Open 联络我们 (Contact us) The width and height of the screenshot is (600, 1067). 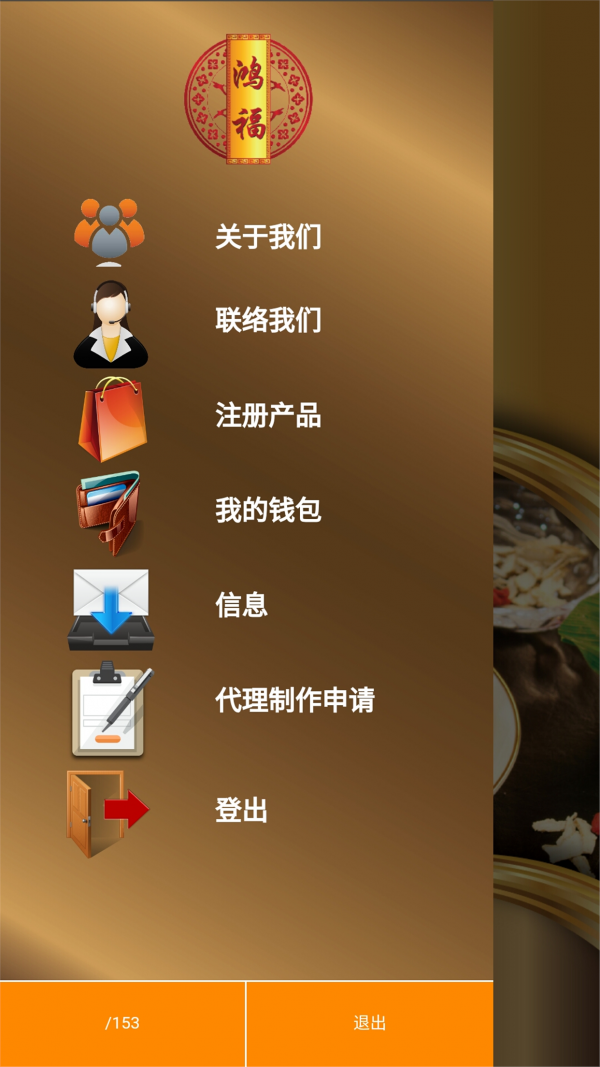point(268,320)
